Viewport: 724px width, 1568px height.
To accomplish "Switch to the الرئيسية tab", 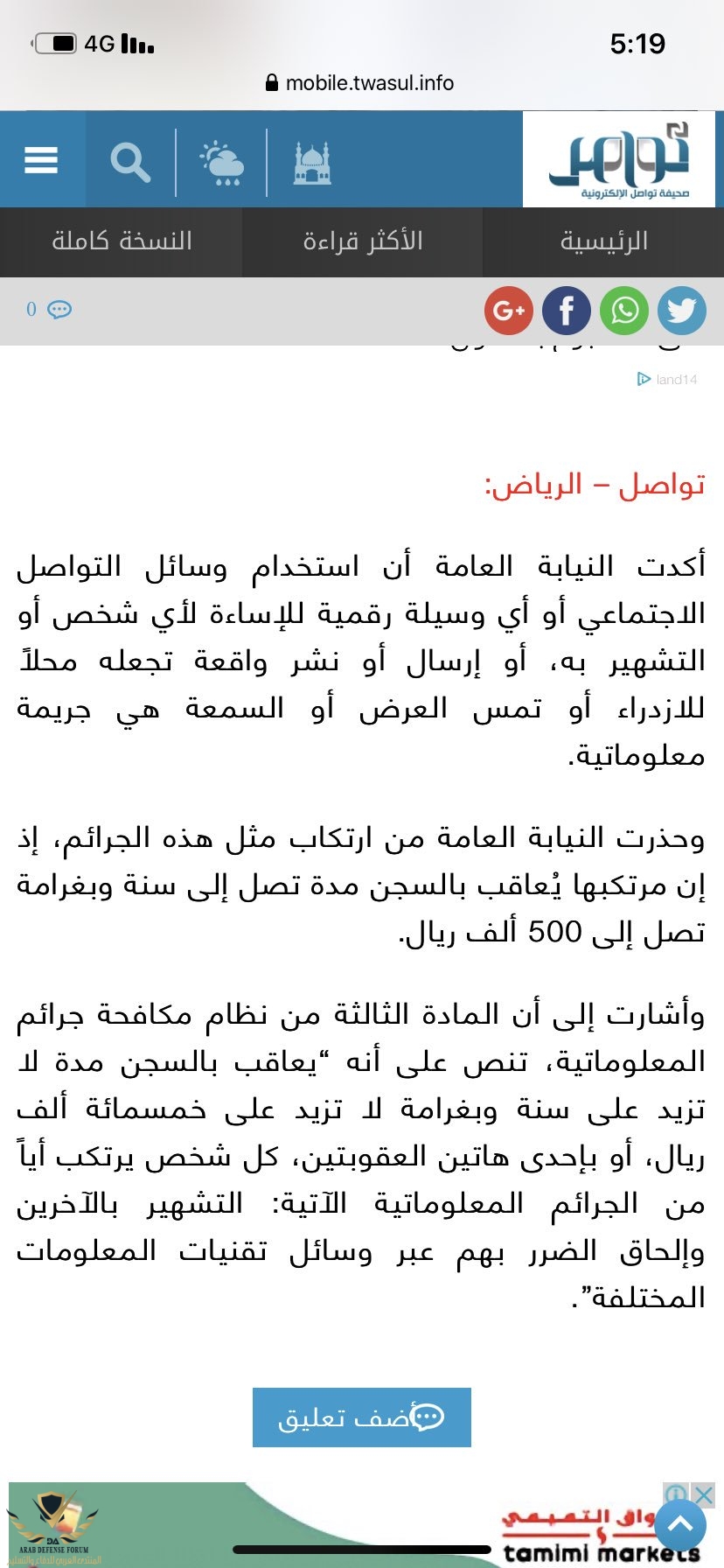I will pos(603,241).
